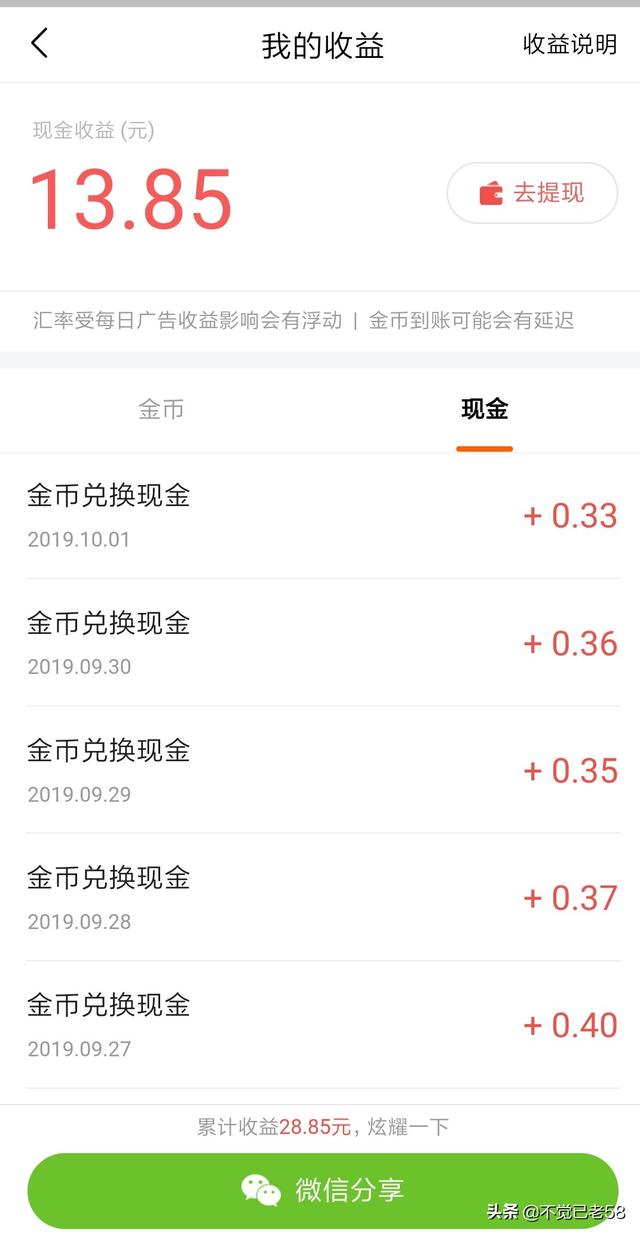Switch to the 金币 tab
This screenshot has height=1235, width=640.
pos(161,409)
